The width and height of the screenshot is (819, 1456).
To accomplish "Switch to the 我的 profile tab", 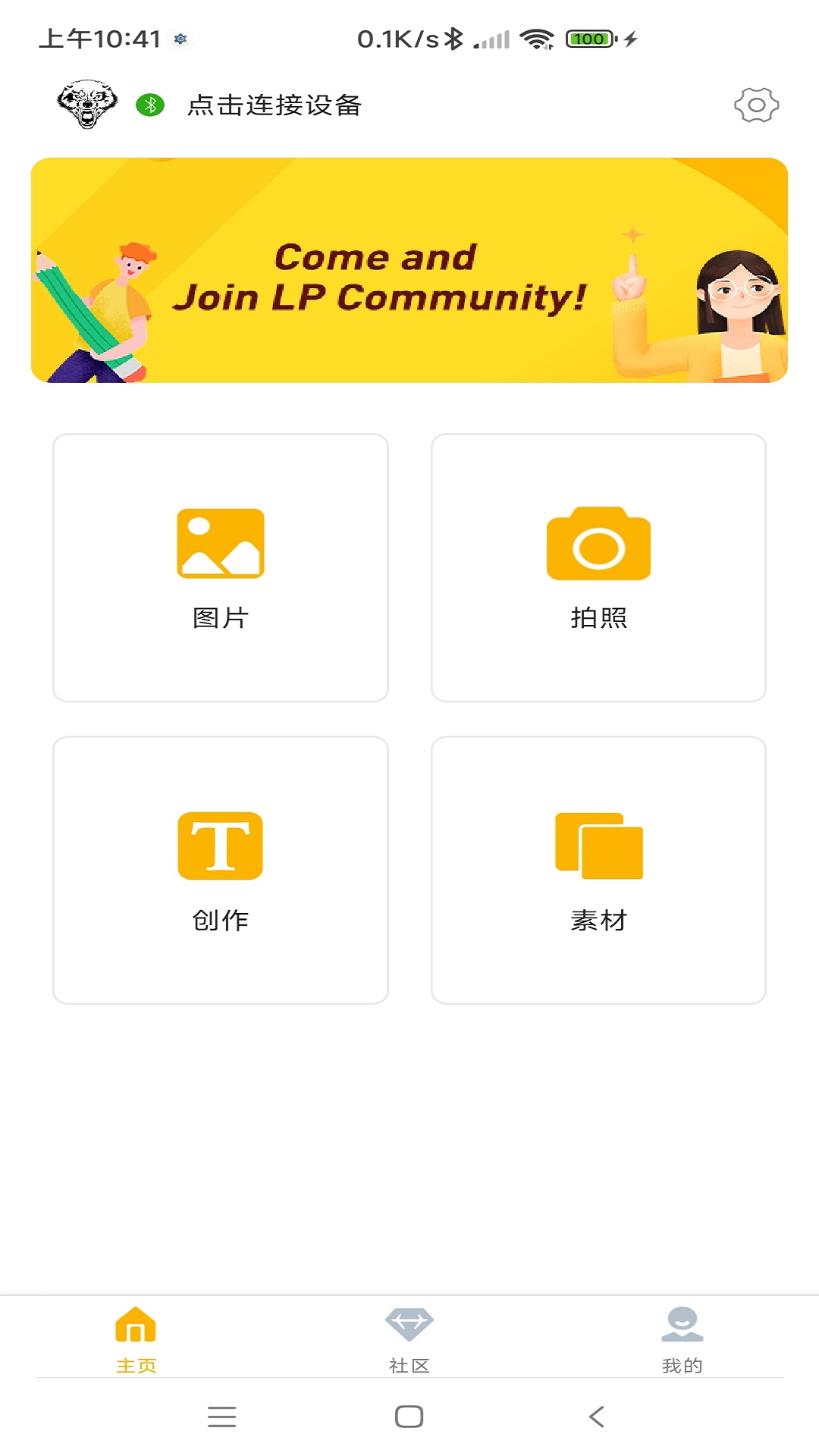I will (682, 1339).
